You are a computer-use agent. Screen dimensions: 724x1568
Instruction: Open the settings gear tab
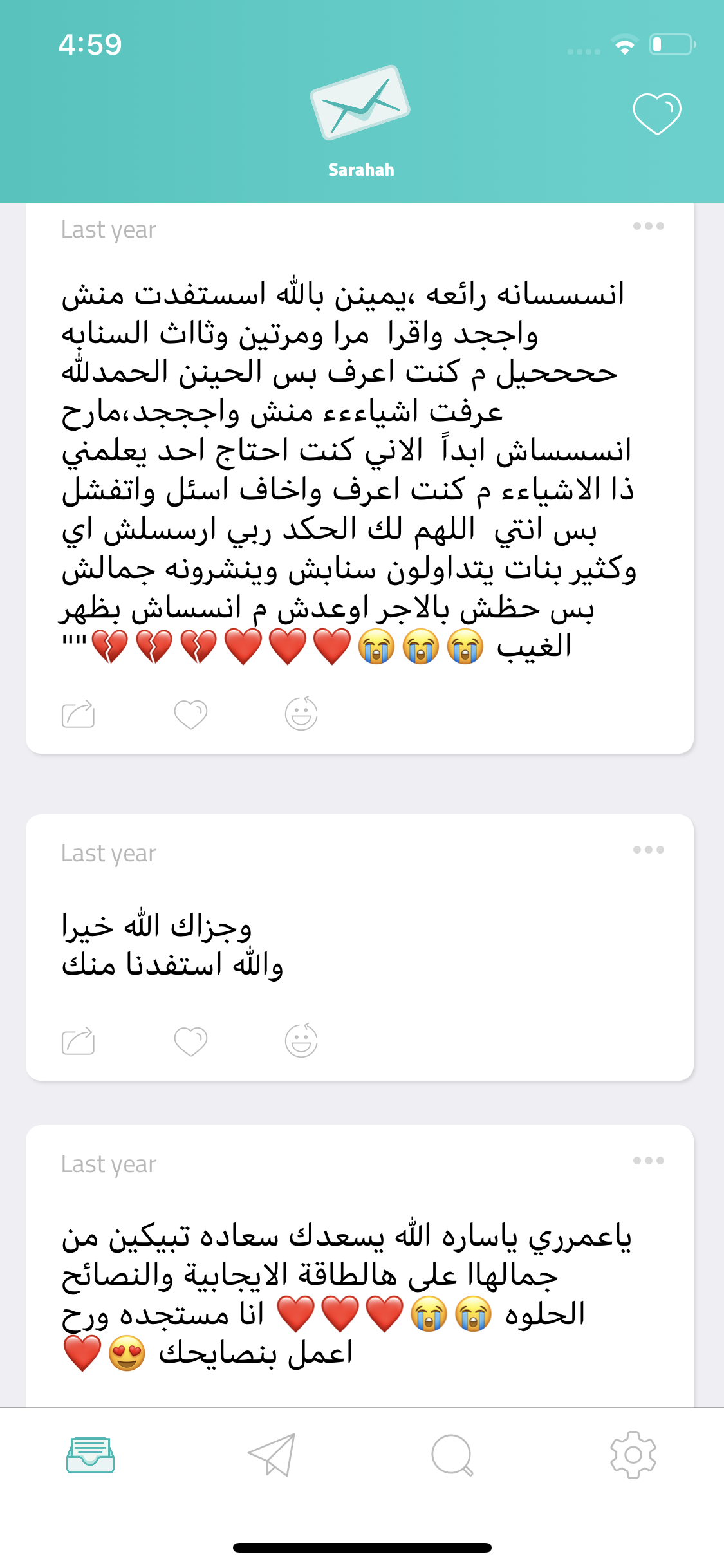(633, 1455)
